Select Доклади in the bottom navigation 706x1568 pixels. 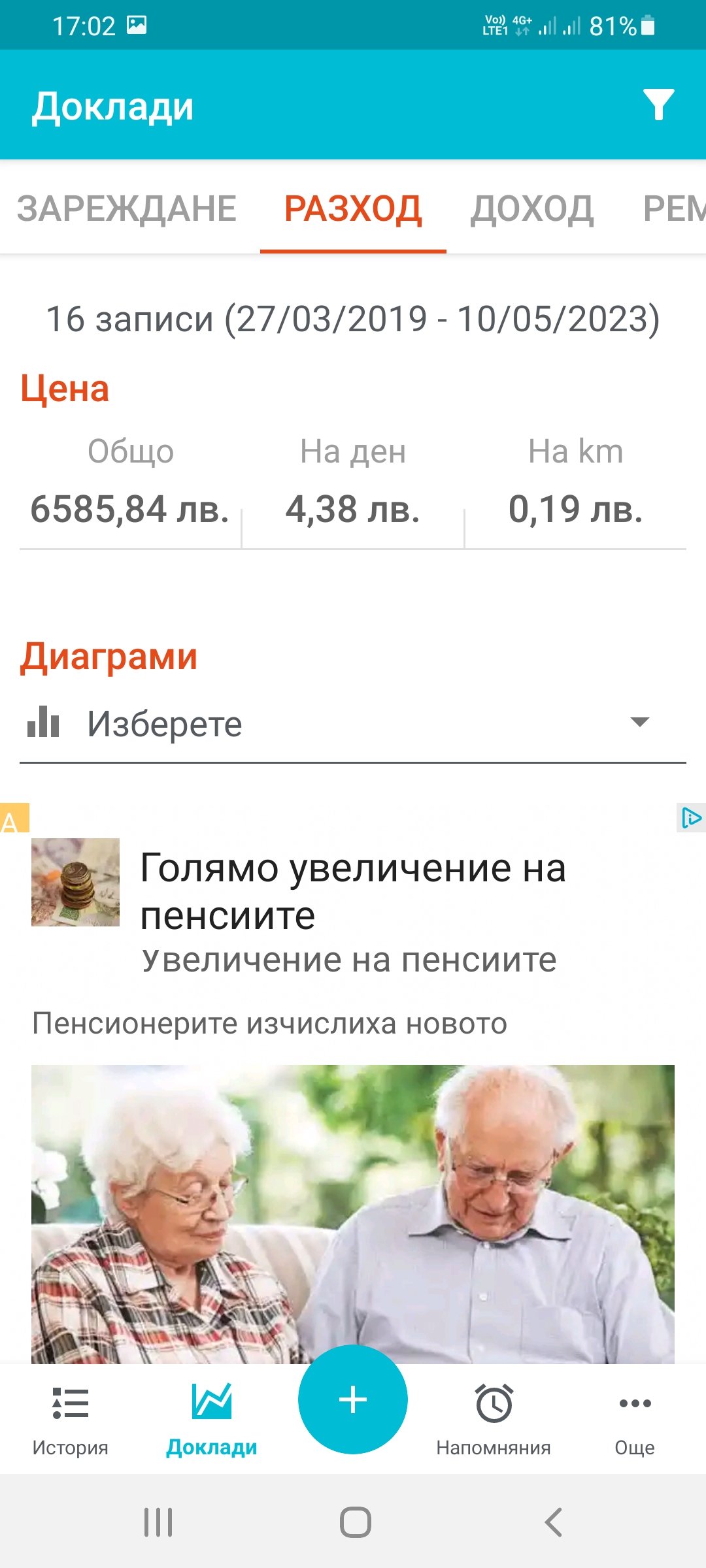(212, 1419)
